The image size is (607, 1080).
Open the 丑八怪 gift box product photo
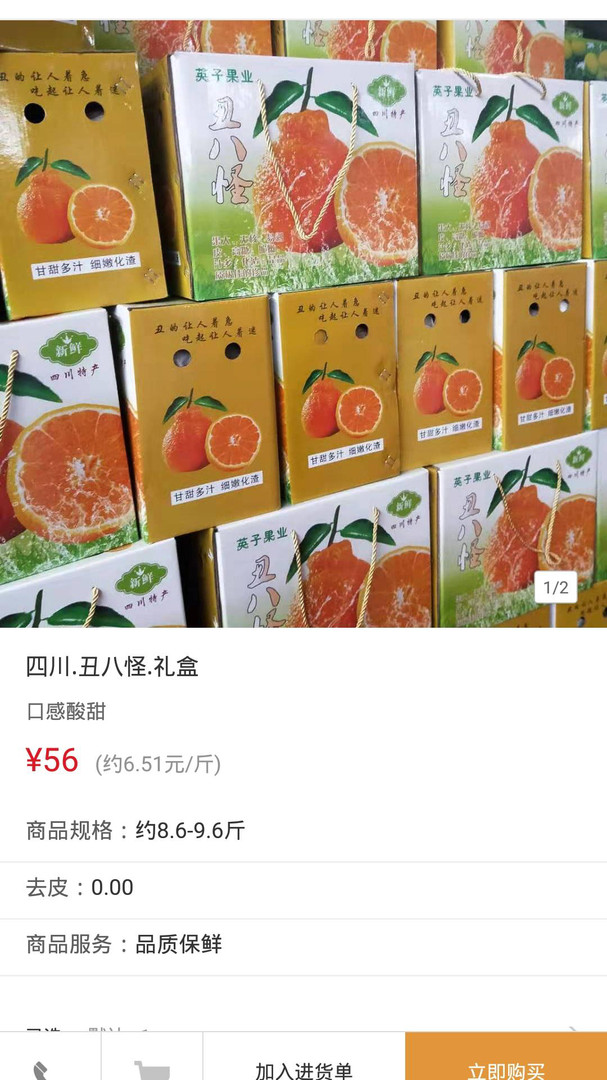303,323
